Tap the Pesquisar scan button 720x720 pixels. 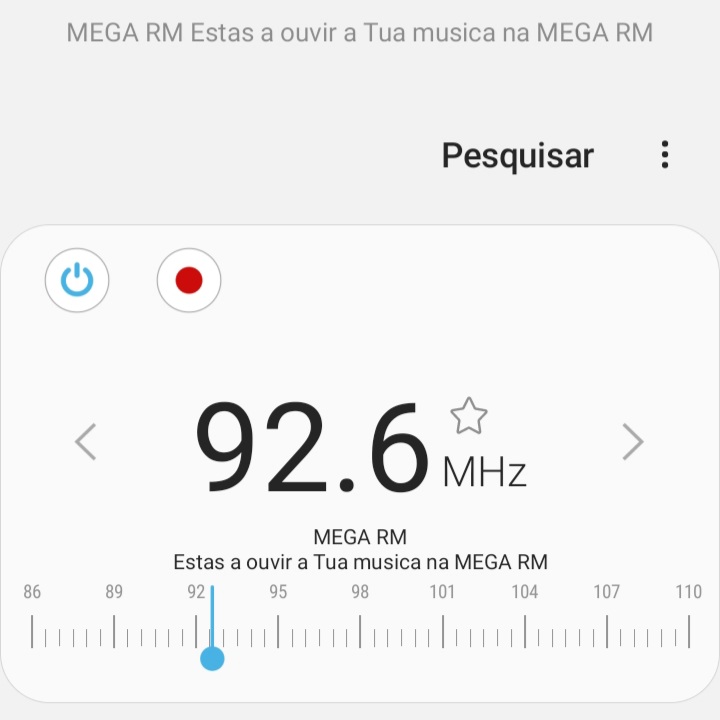[x=517, y=156]
